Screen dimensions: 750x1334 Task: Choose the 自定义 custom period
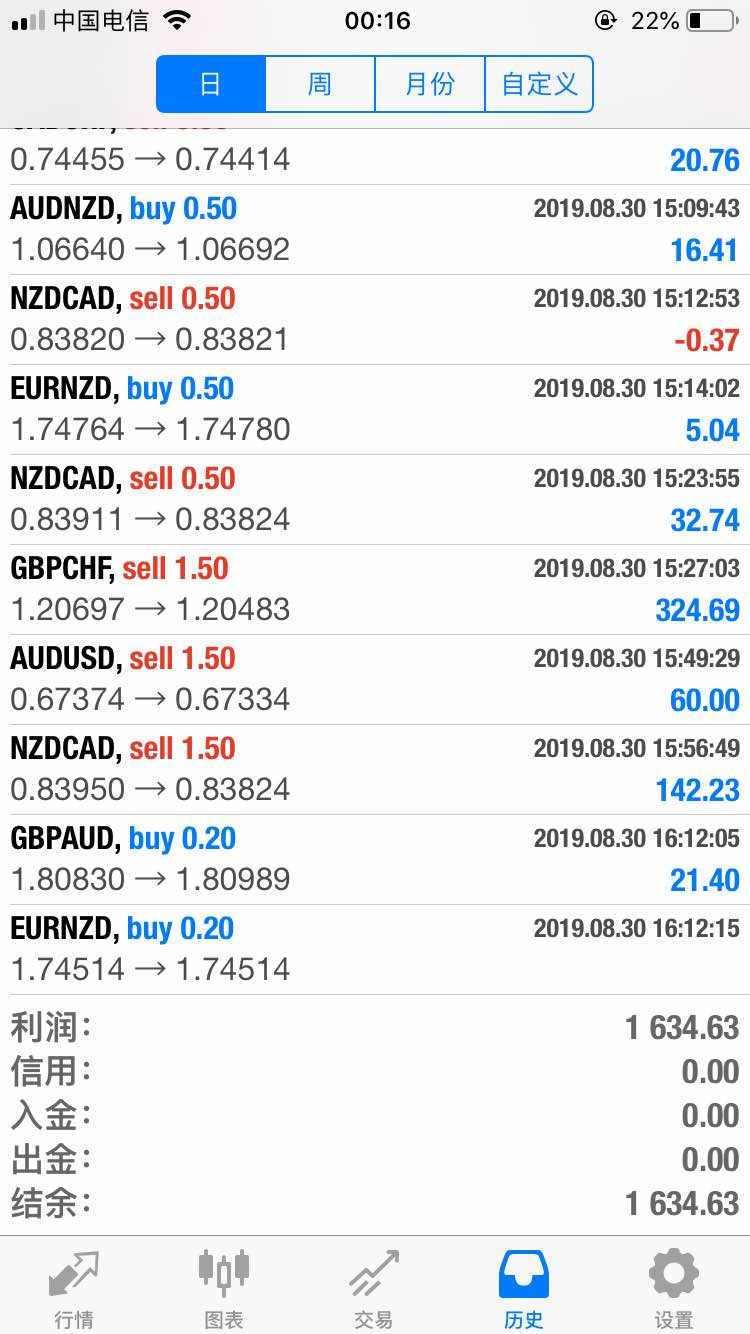pos(539,84)
